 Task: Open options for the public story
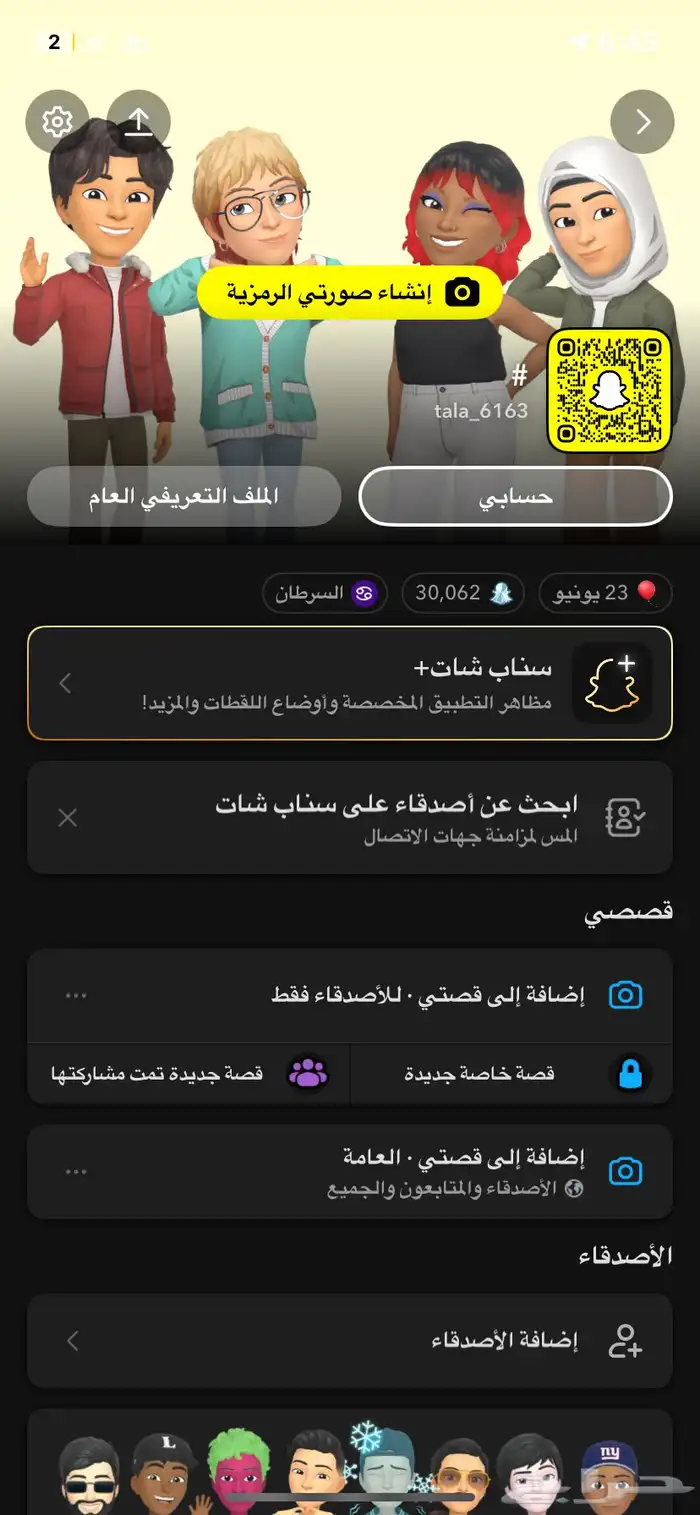pyautogui.click(x=76, y=1171)
